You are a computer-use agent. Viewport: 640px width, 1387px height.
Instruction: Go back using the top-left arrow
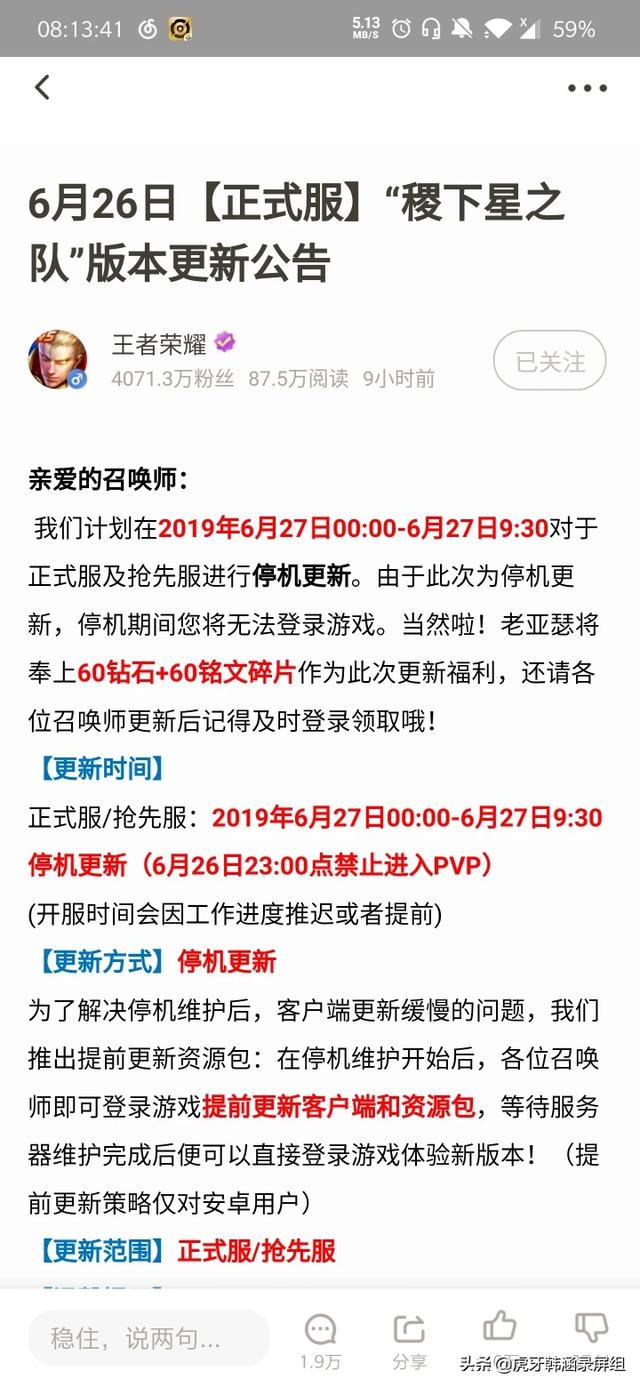(x=42, y=88)
